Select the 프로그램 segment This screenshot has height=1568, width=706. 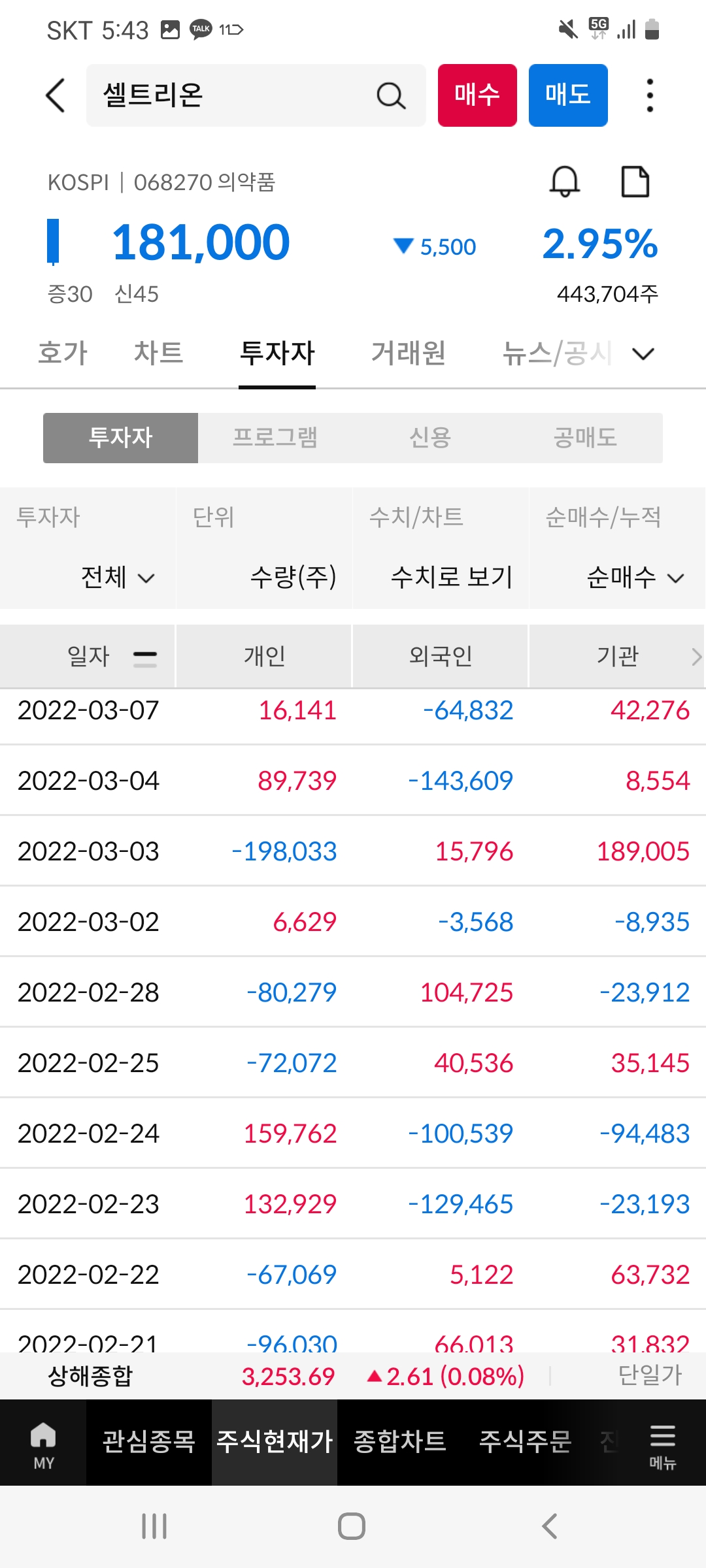coord(275,438)
